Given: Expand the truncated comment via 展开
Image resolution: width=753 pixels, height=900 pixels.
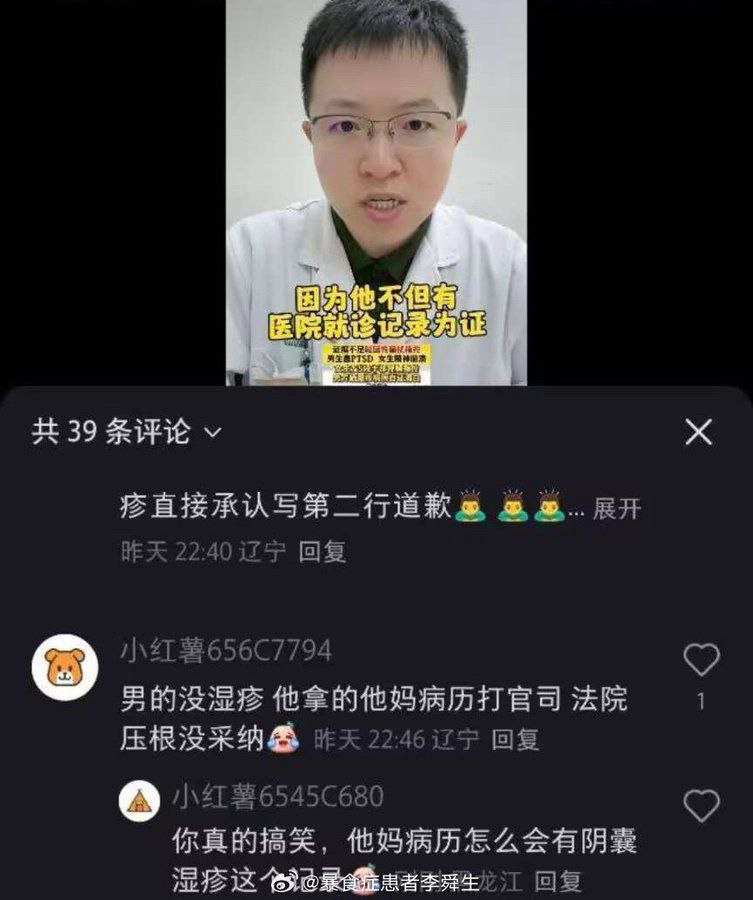Looking at the screenshot, I should coord(616,508).
